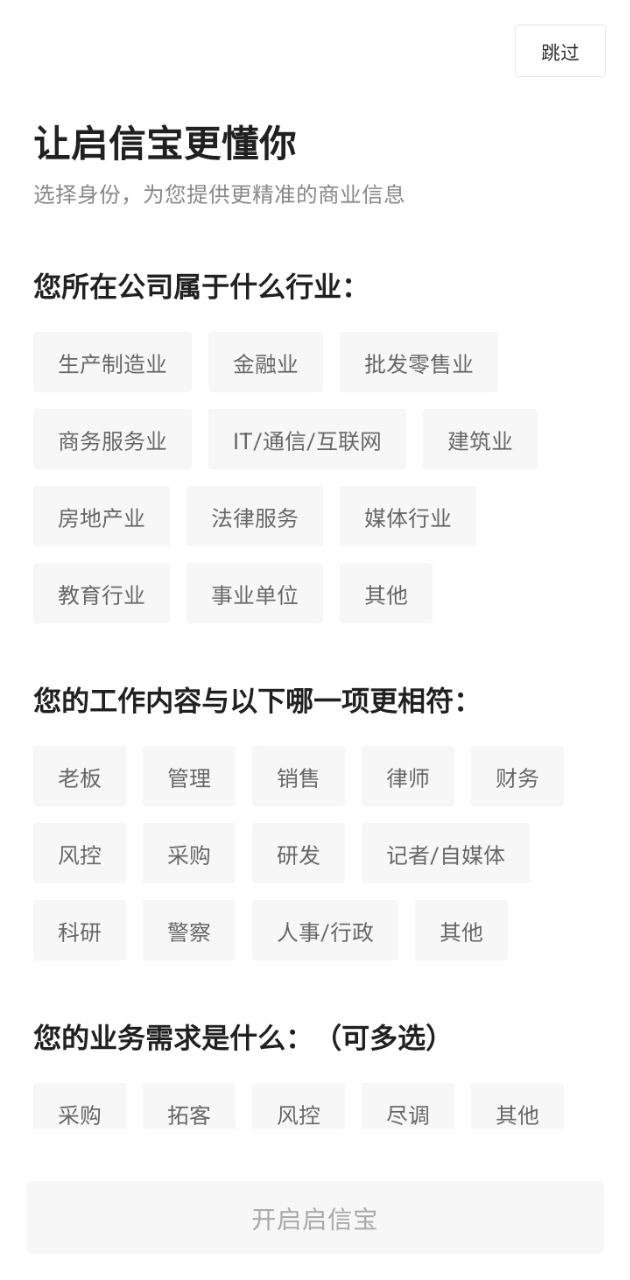This screenshot has width=630, height=1280.
Task: Select the 生产制造业 industry chip
Action: [112, 363]
